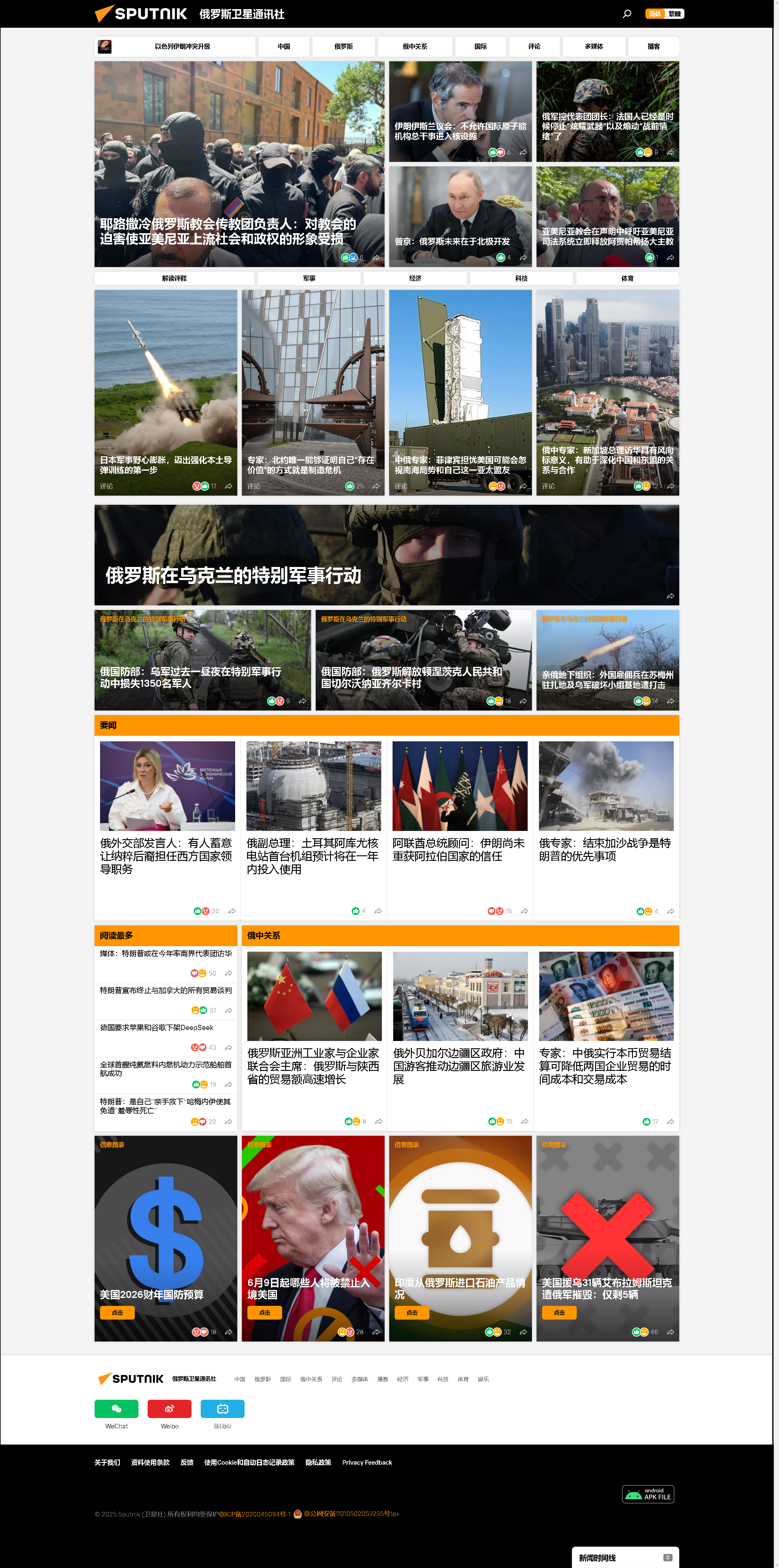779x1568 pixels.
Task: Read 德国要求苹果和谷歌下架DeepSeek
Action: point(156,1028)
